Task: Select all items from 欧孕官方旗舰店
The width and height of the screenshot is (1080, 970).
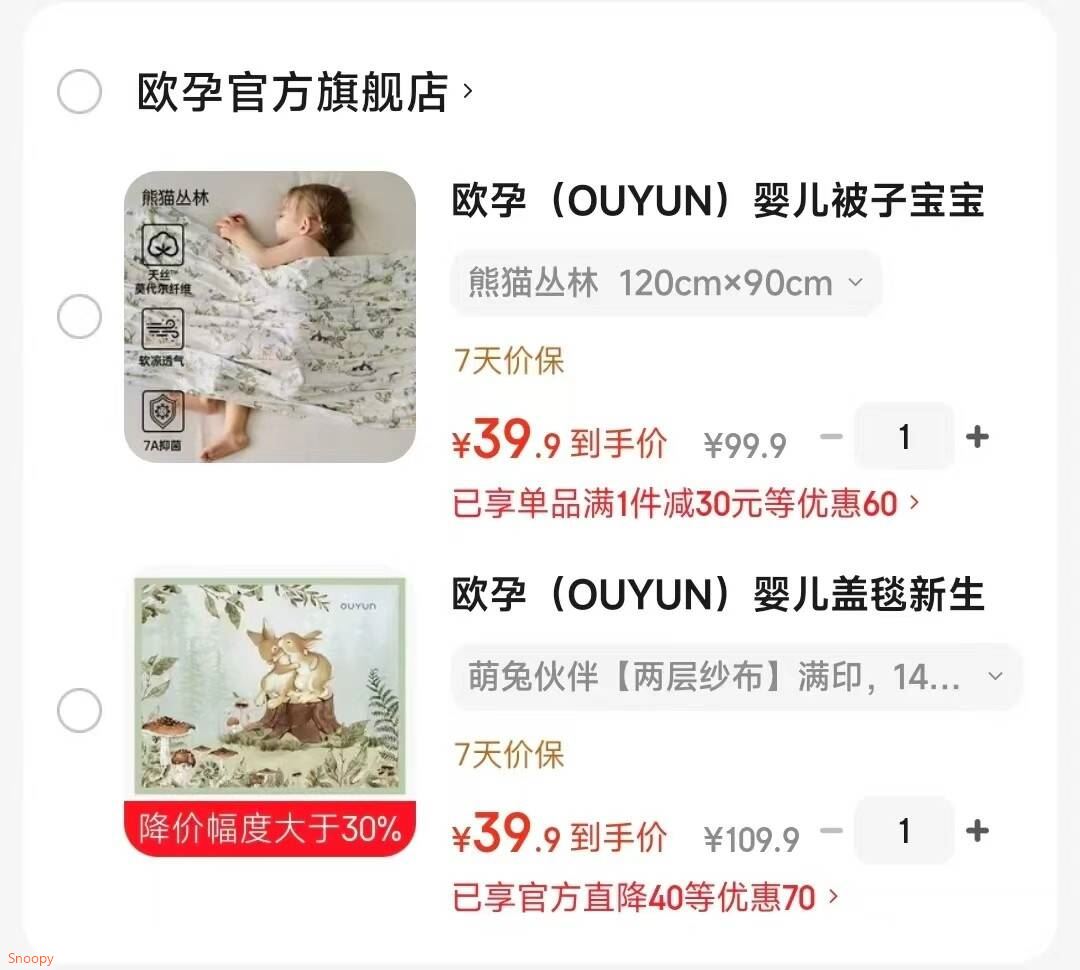Action: point(79,92)
